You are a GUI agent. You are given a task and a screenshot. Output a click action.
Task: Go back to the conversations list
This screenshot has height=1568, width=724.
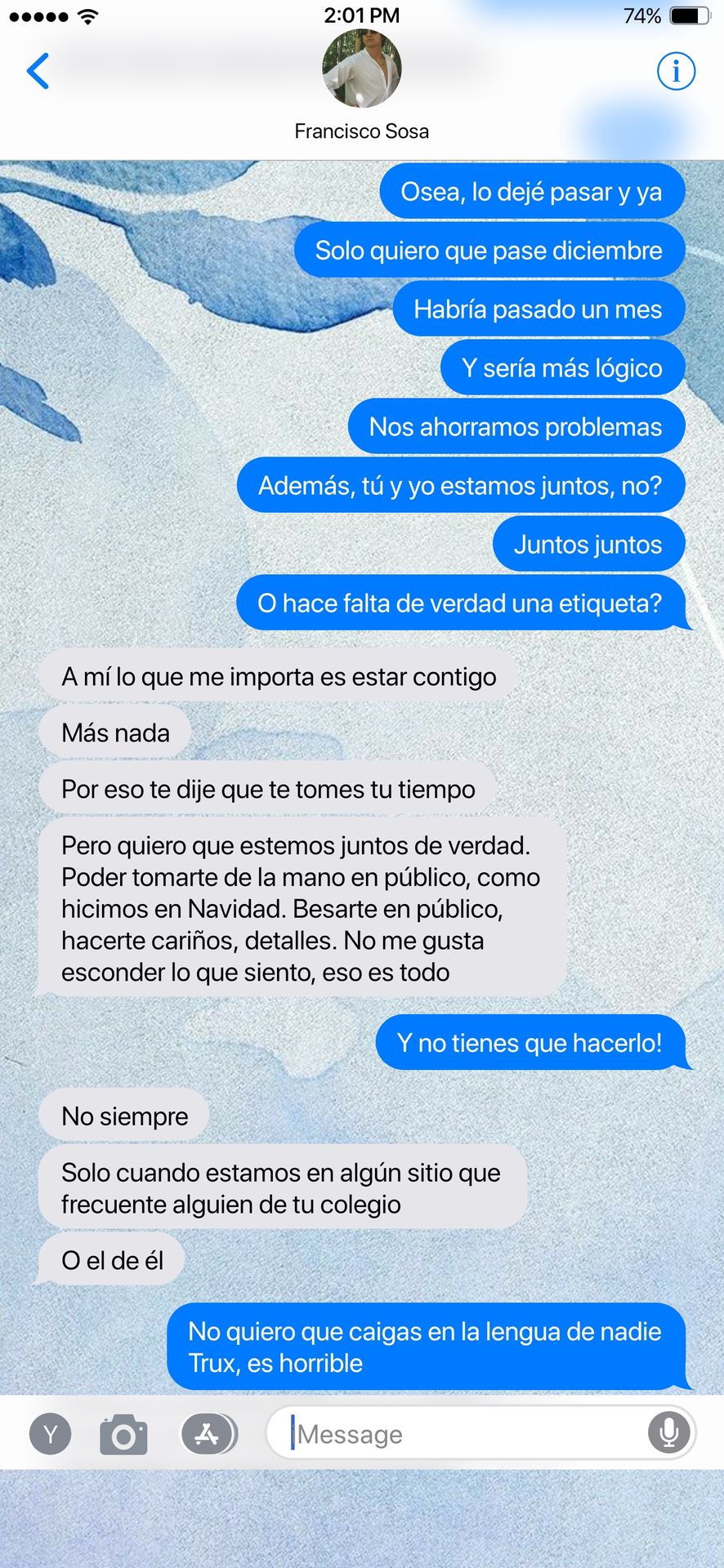tap(38, 71)
